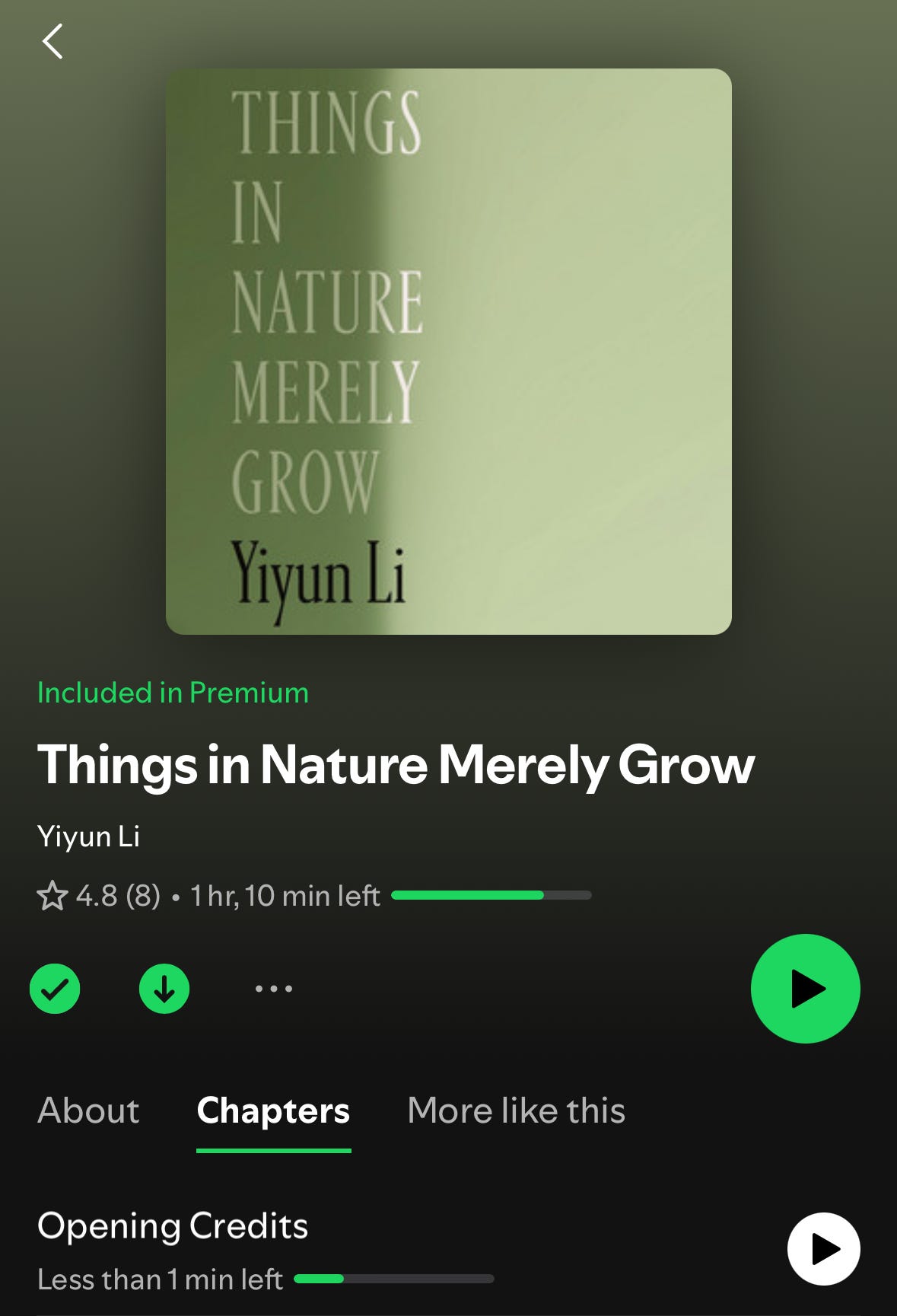This screenshot has width=897, height=1316.
Task: Open the More like this tab
Action: [516, 1110]
